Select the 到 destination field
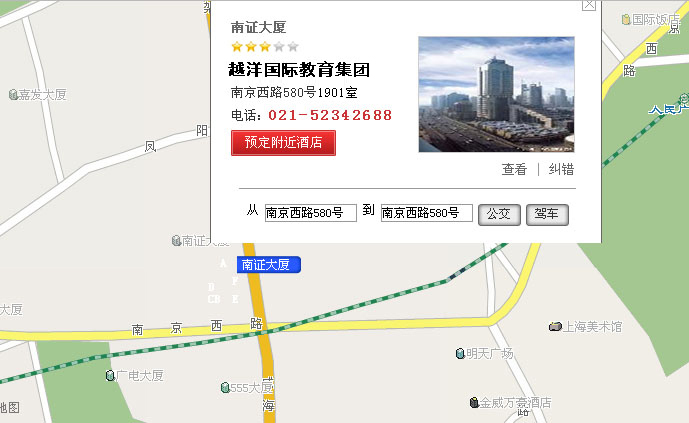The image size is (689, 423). pos(426,213)
